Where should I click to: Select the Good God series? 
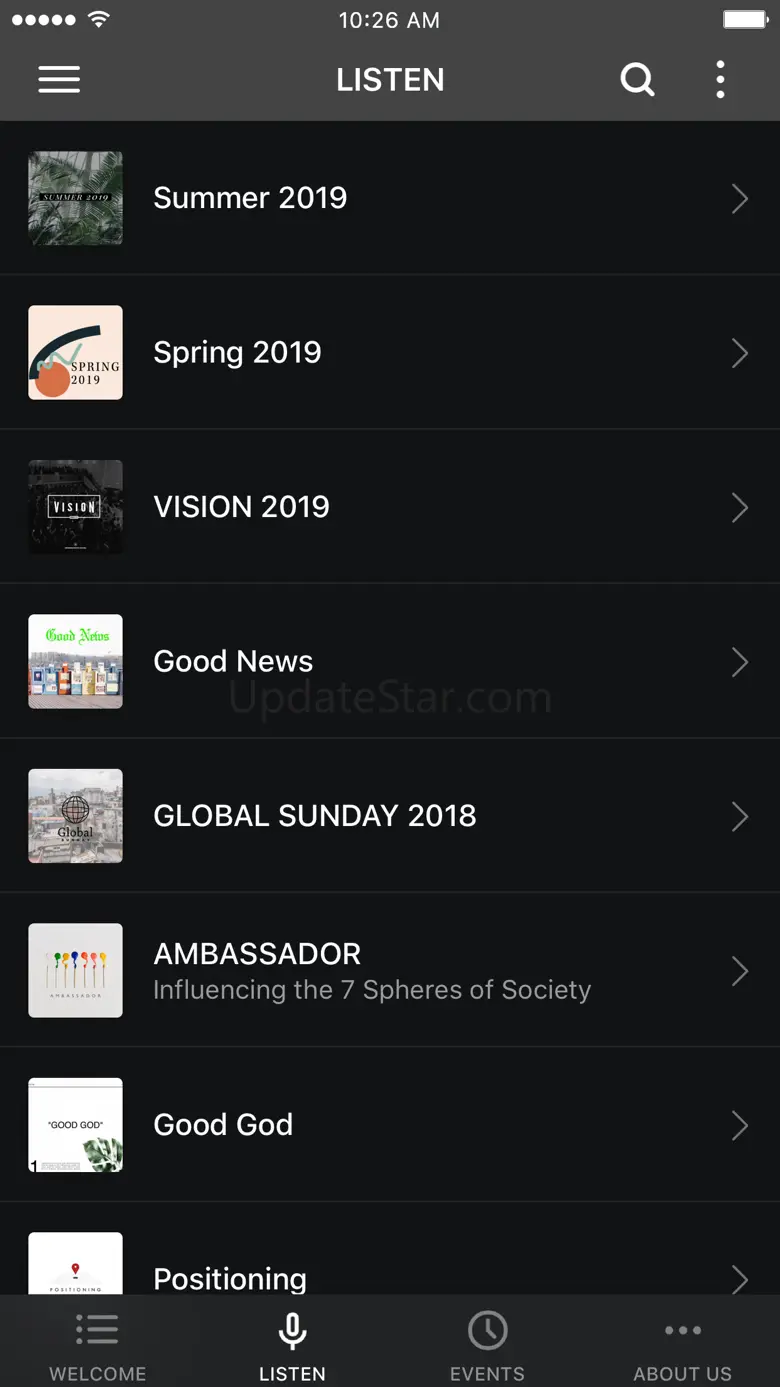[x=390, y=1125]
